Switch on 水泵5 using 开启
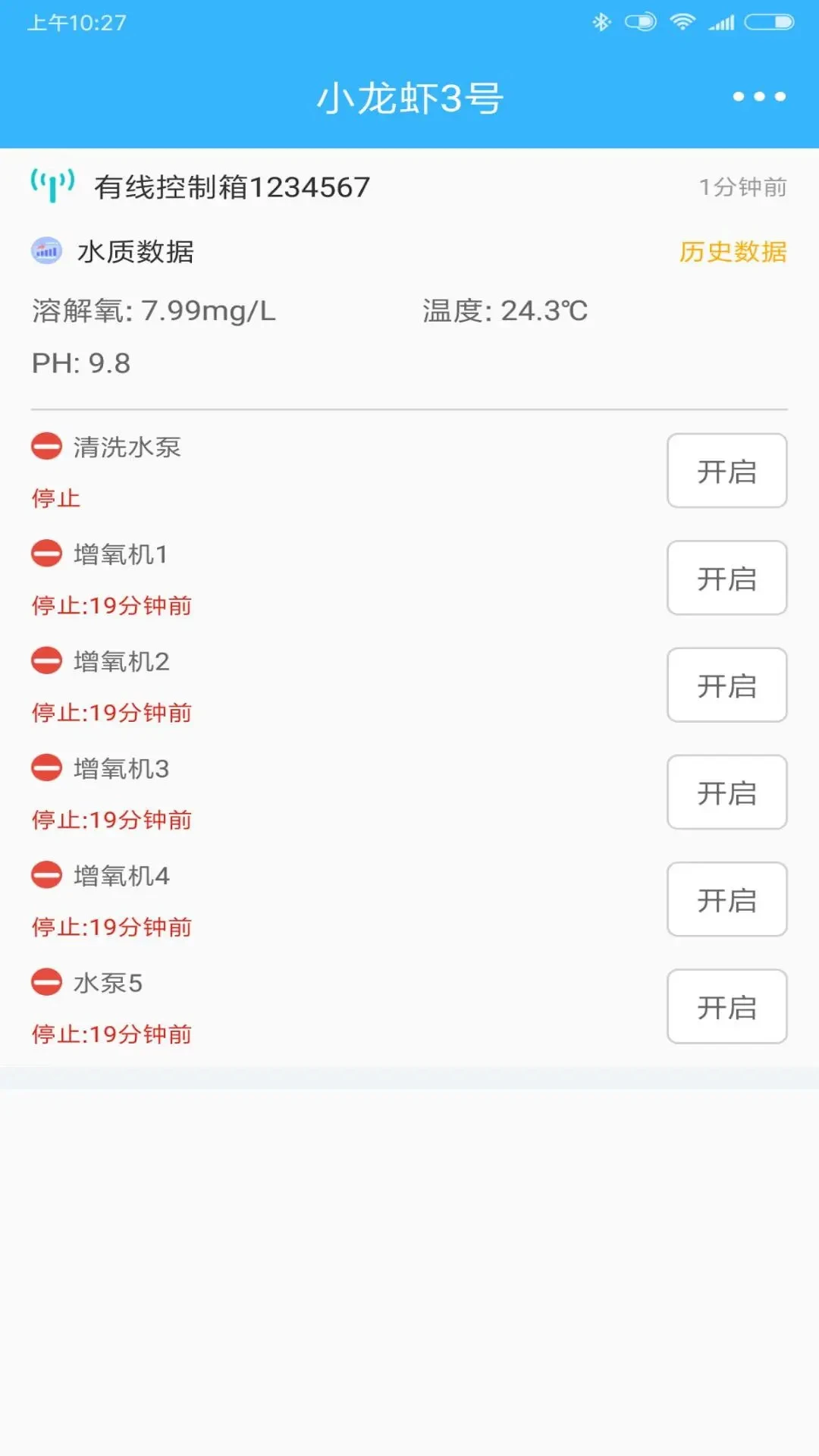The height and width of the screenshot is (1456, 819). point(726,1006)
